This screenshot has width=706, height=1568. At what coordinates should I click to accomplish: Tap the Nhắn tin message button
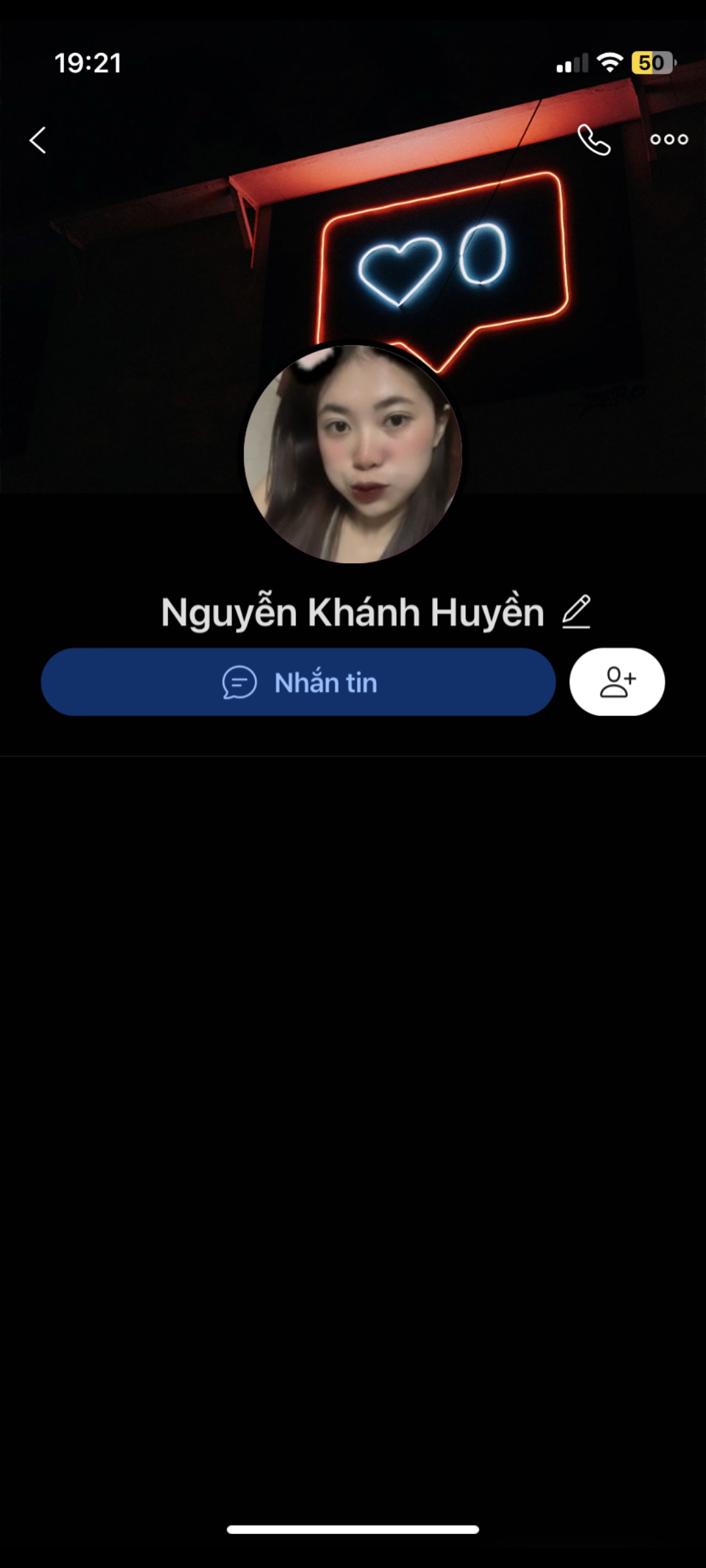[298, 682]
